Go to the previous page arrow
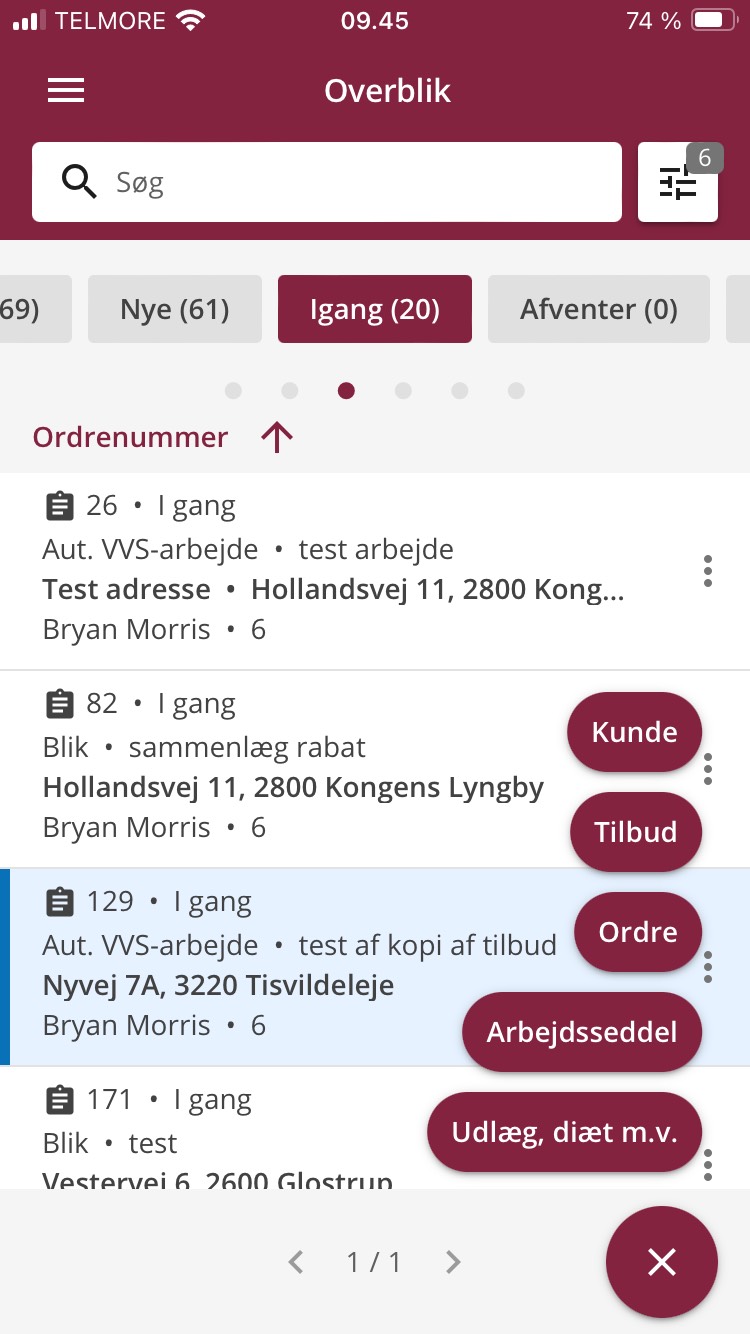The width and height of the screenshot is (750, 1334). (x=296, y=1262)
